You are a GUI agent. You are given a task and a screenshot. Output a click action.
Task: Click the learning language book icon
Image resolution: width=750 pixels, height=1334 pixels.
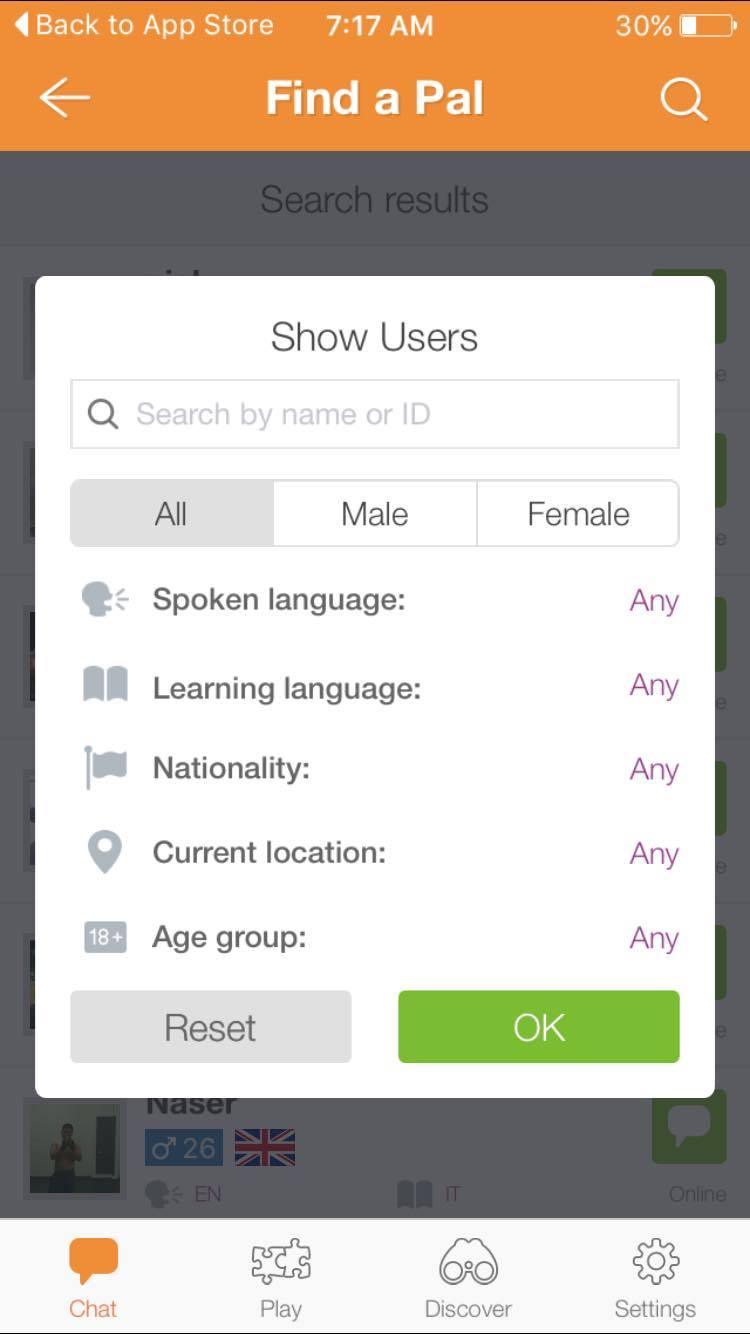[x=104, y=684]
